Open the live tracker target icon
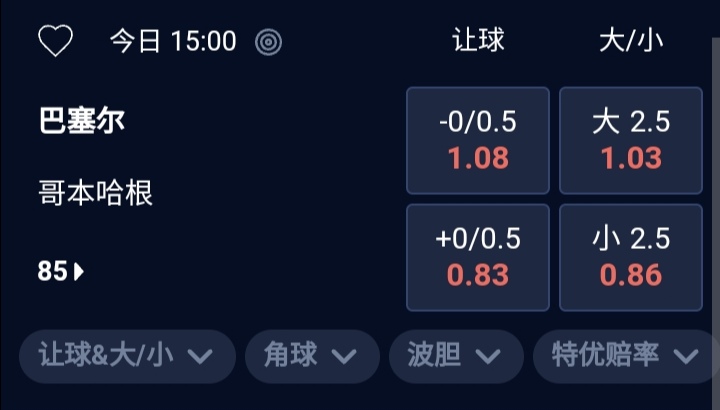Image resolution: width=720 pixels, height=410 pixels. 268,41
